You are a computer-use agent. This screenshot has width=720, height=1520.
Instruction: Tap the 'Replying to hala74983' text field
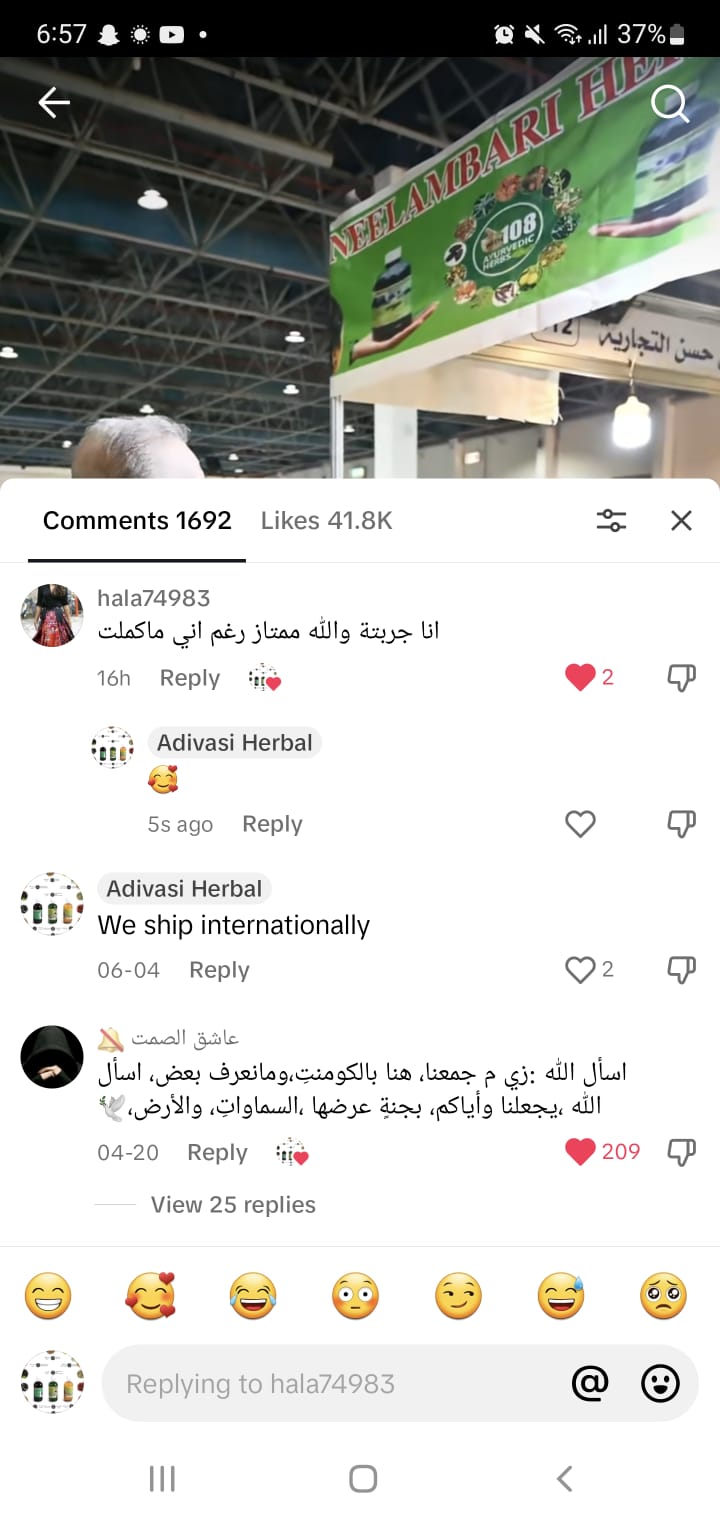(330, 1384)
